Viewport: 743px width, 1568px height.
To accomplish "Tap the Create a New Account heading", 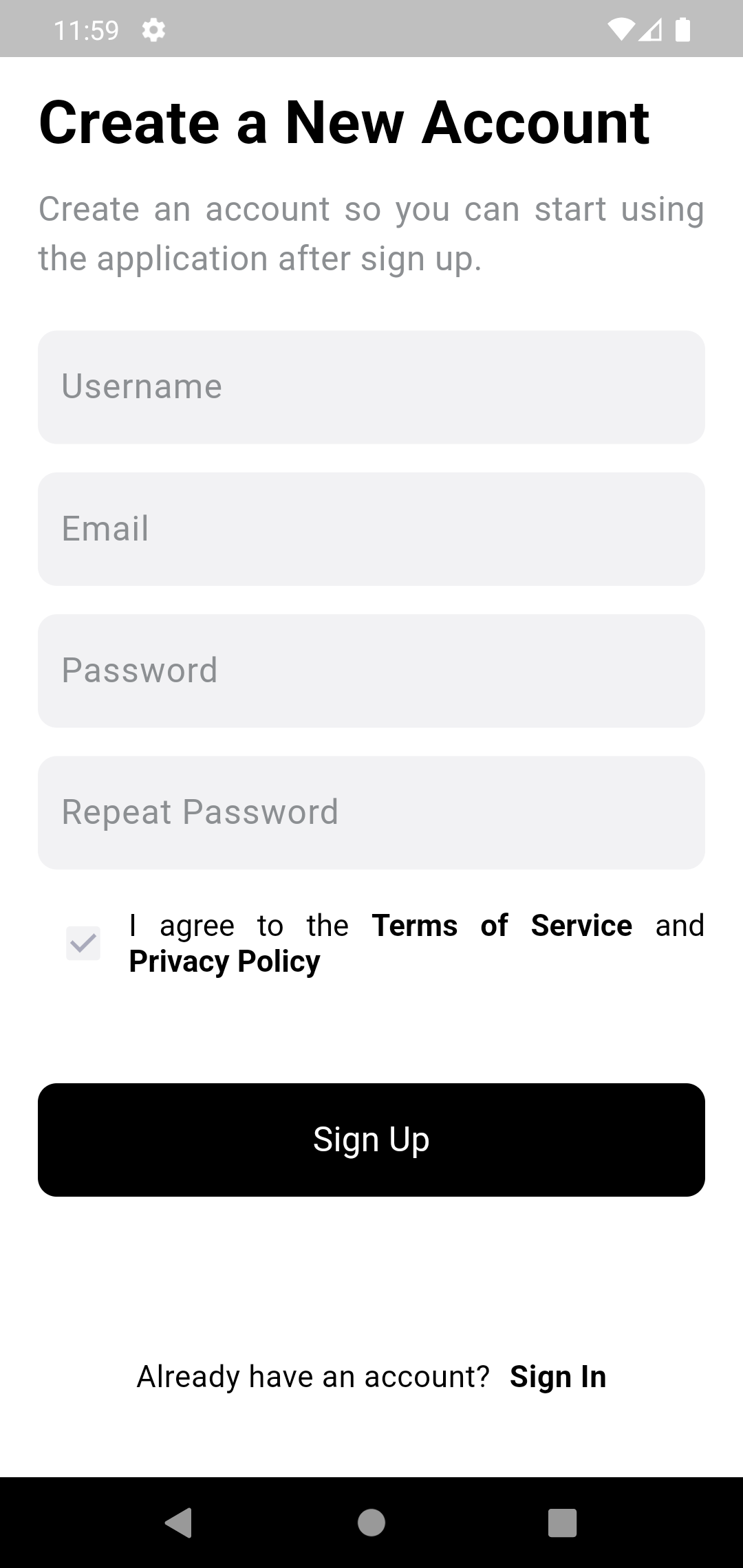I will pos(343,124).
